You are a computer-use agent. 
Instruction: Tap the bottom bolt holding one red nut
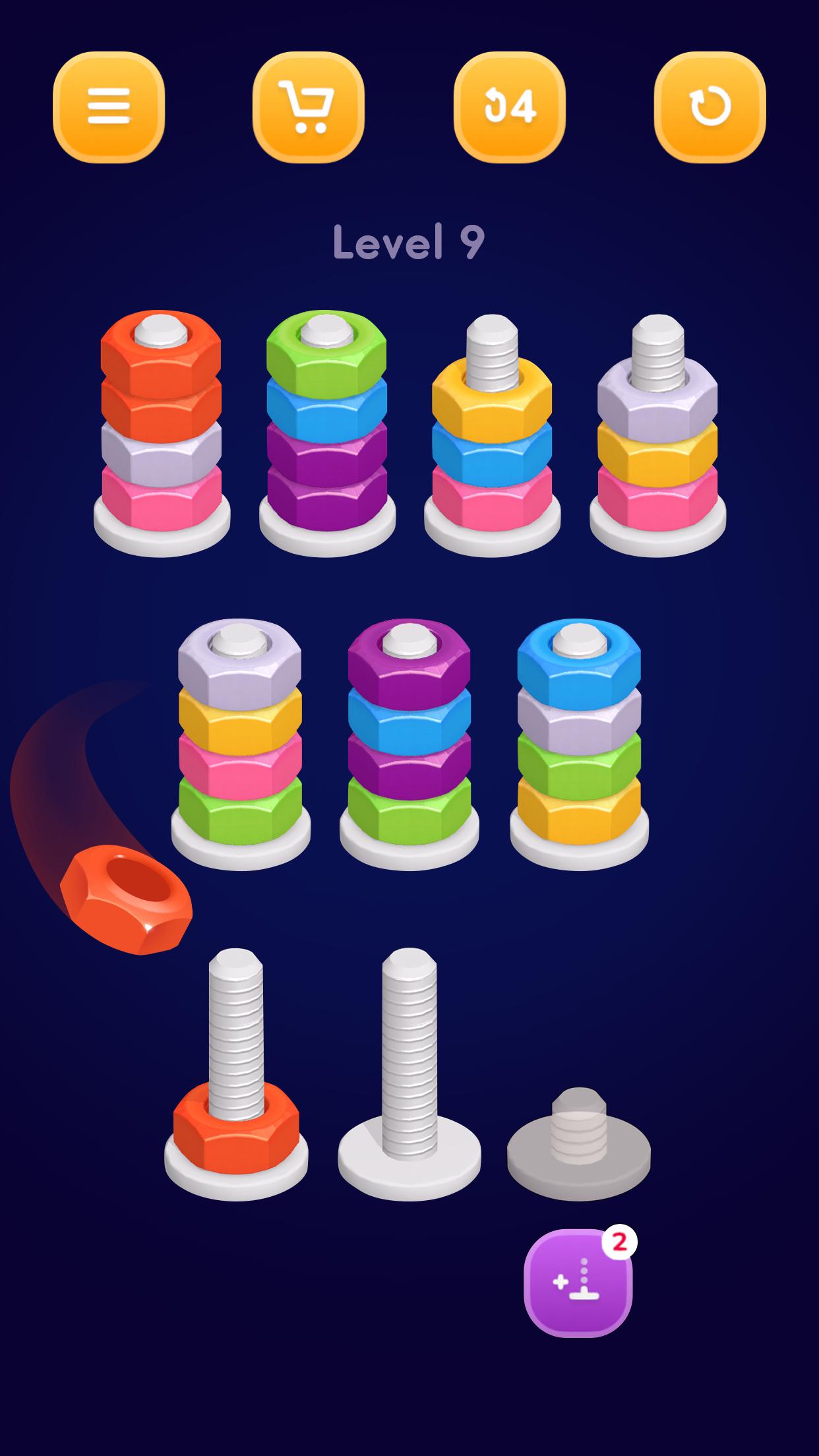pyautogui.click(x=236, y=1074)
